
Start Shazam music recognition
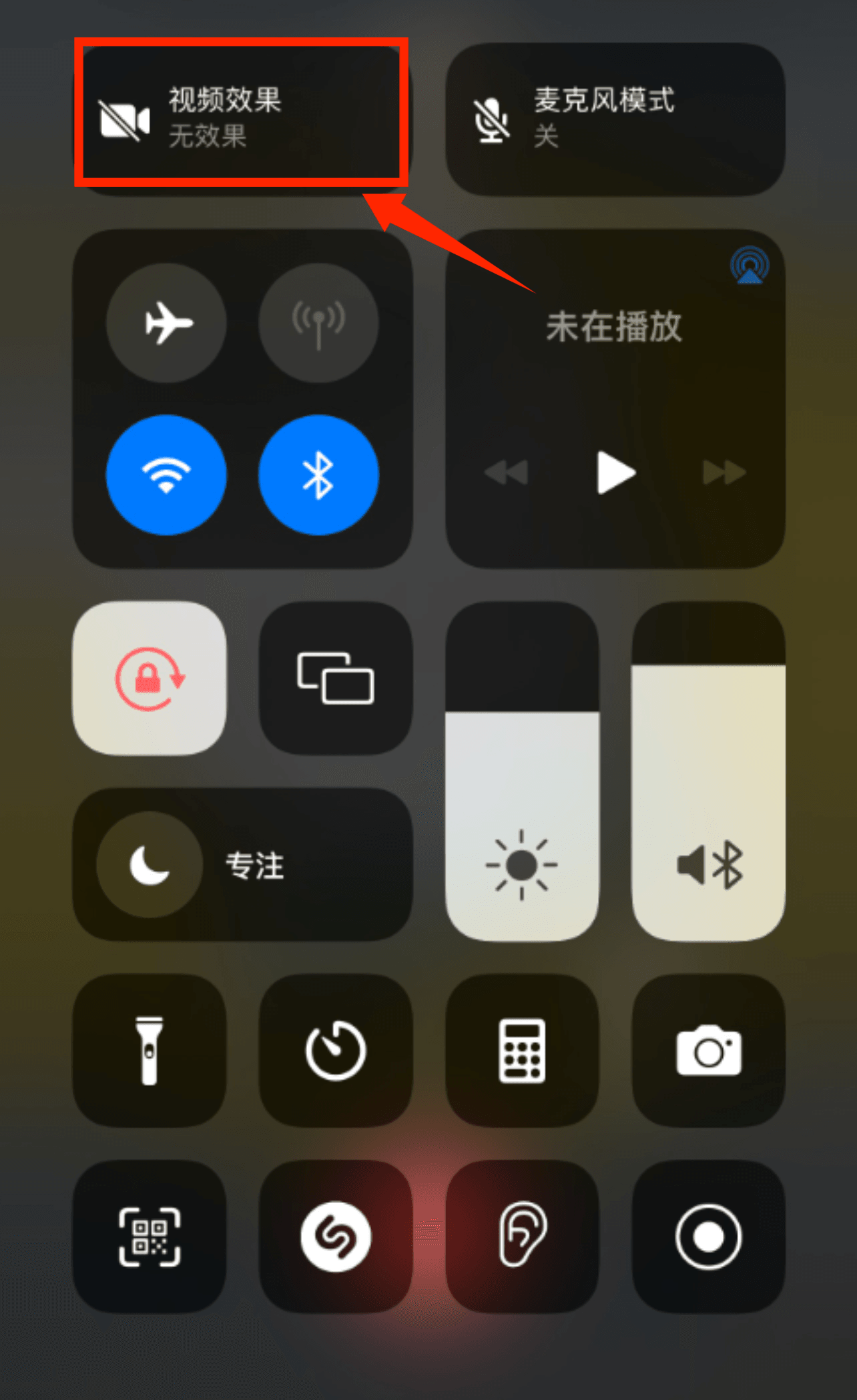click(x=335, y=1237)
